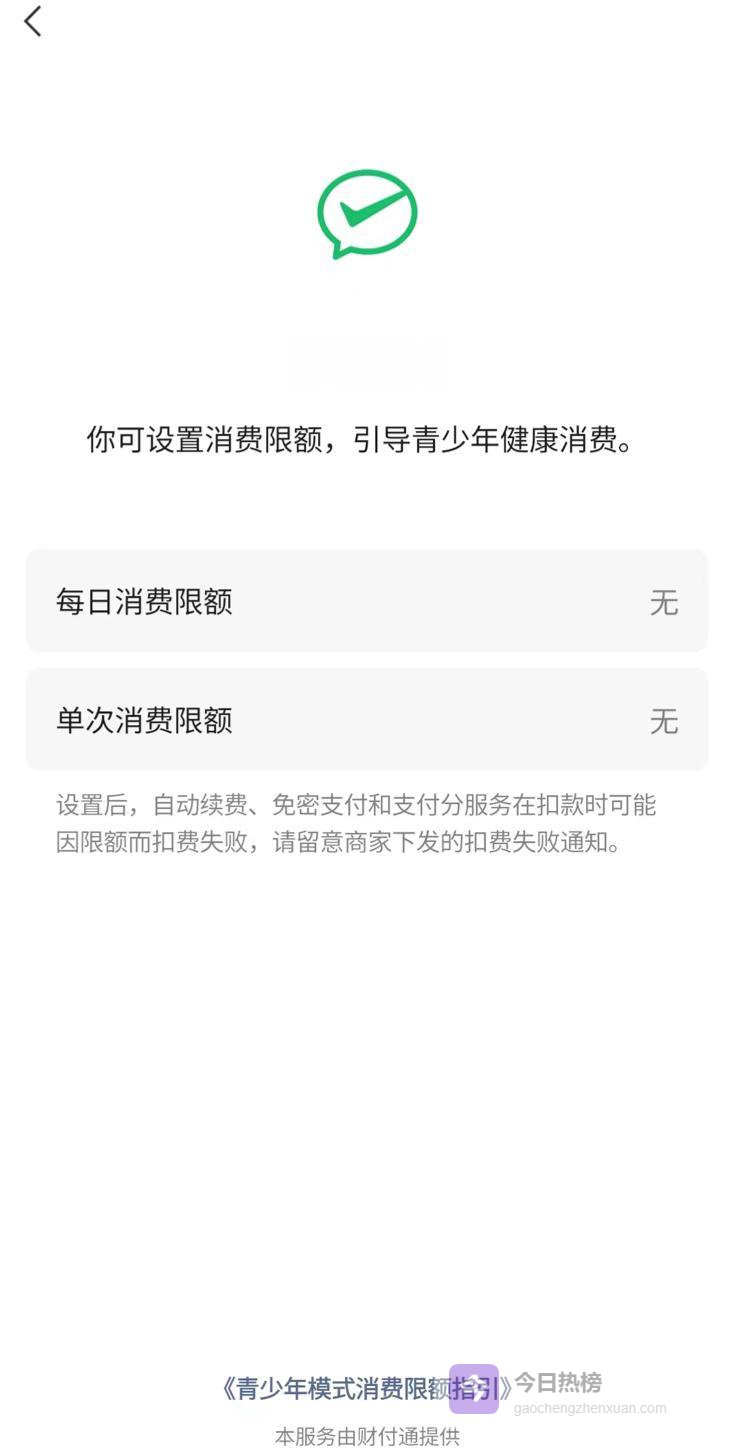
Task: Open the 《青少年模式消费限额指引》 link
Action: [340, 1388]
